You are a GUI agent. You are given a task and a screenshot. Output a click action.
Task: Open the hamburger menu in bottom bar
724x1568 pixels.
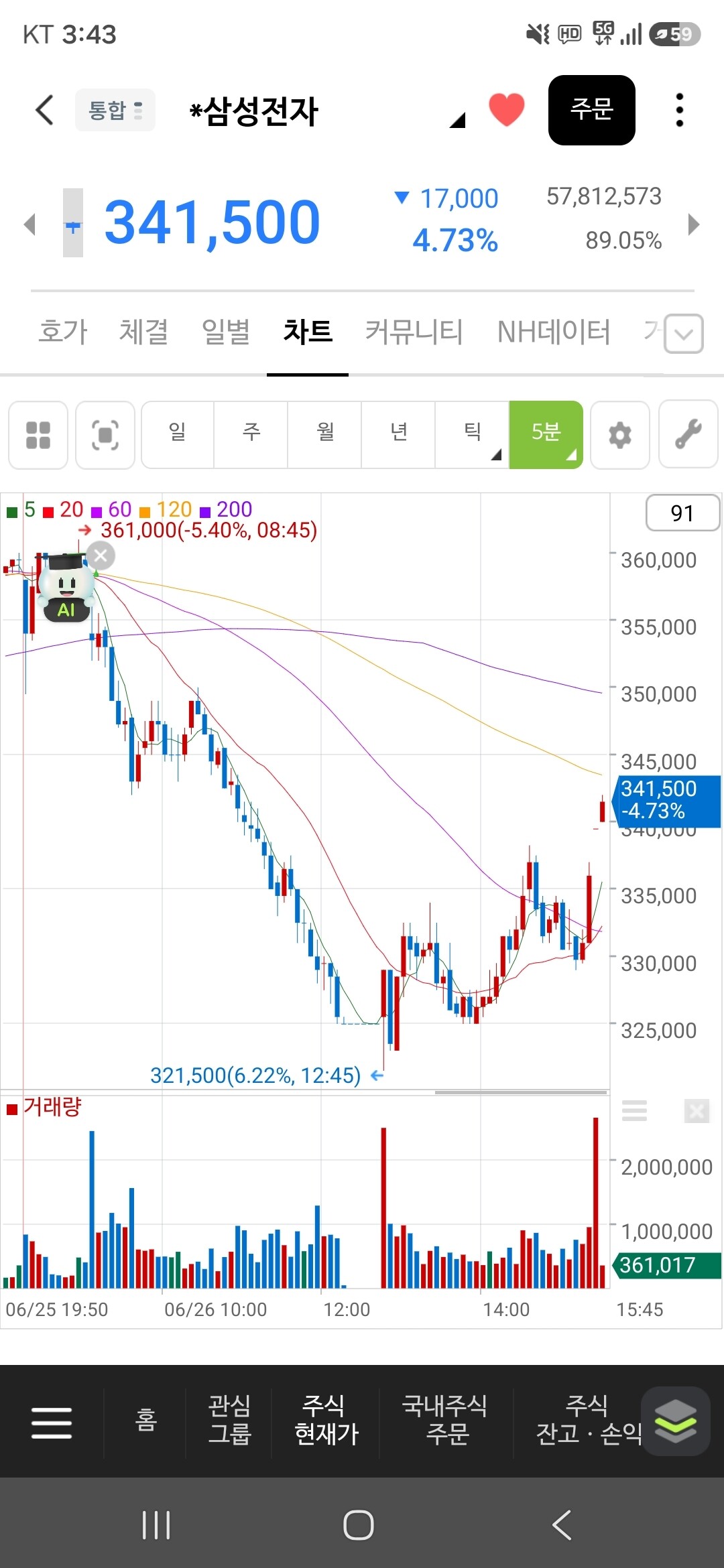click(x=52, y=1423)
